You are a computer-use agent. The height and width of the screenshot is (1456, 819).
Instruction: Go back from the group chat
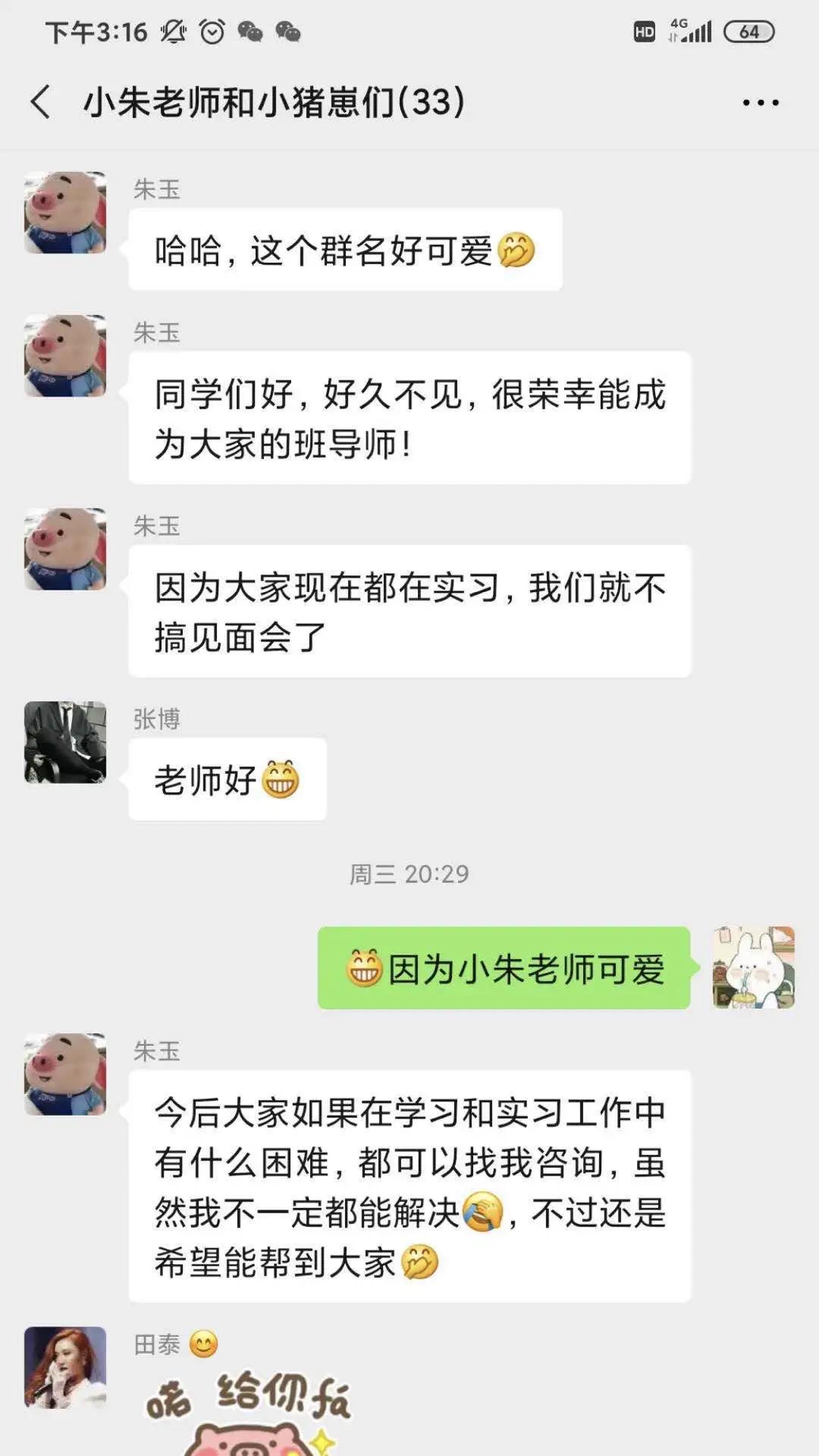tap(41, 102)
